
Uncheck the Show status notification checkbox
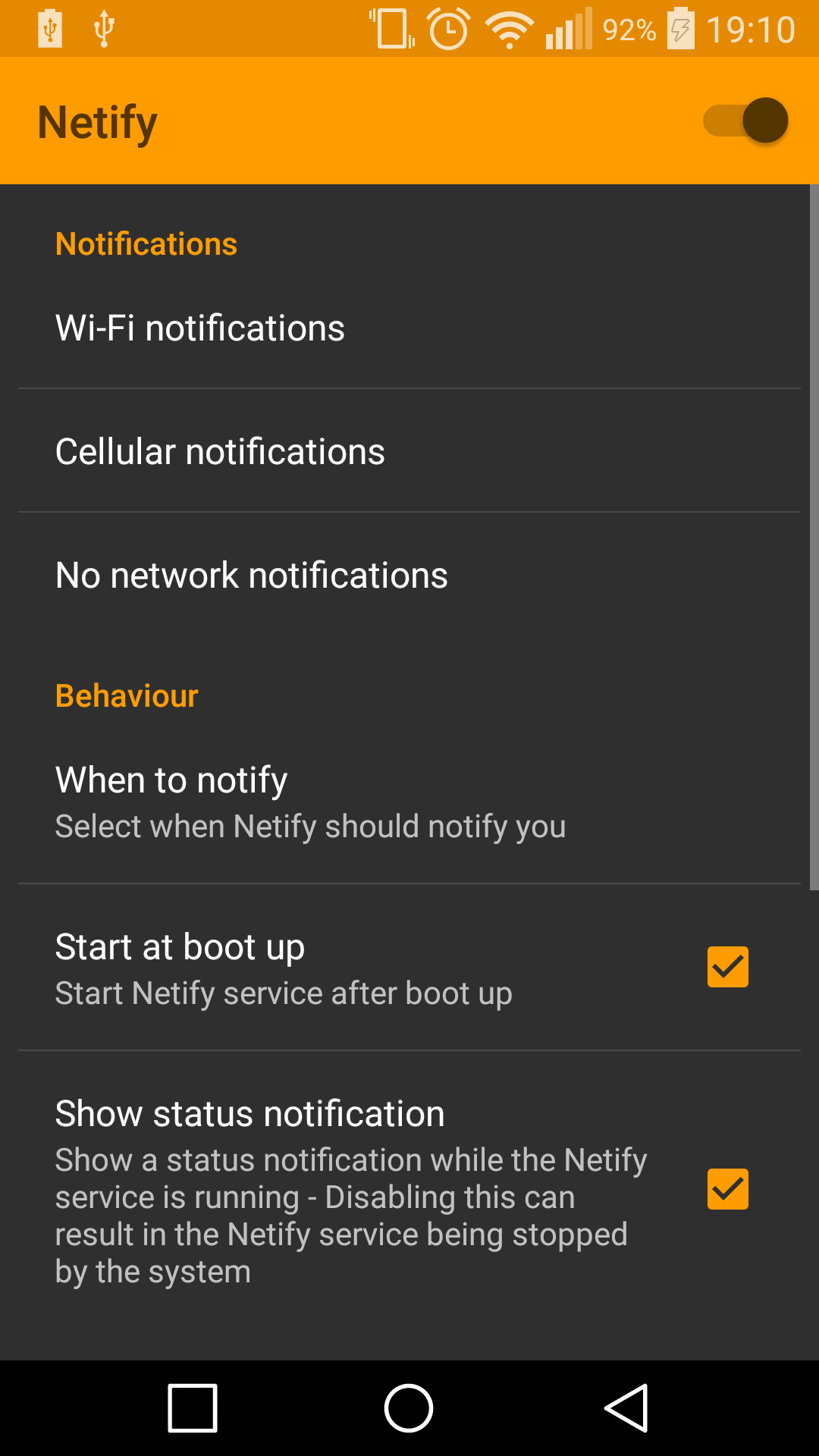[x=728, y=1189]
